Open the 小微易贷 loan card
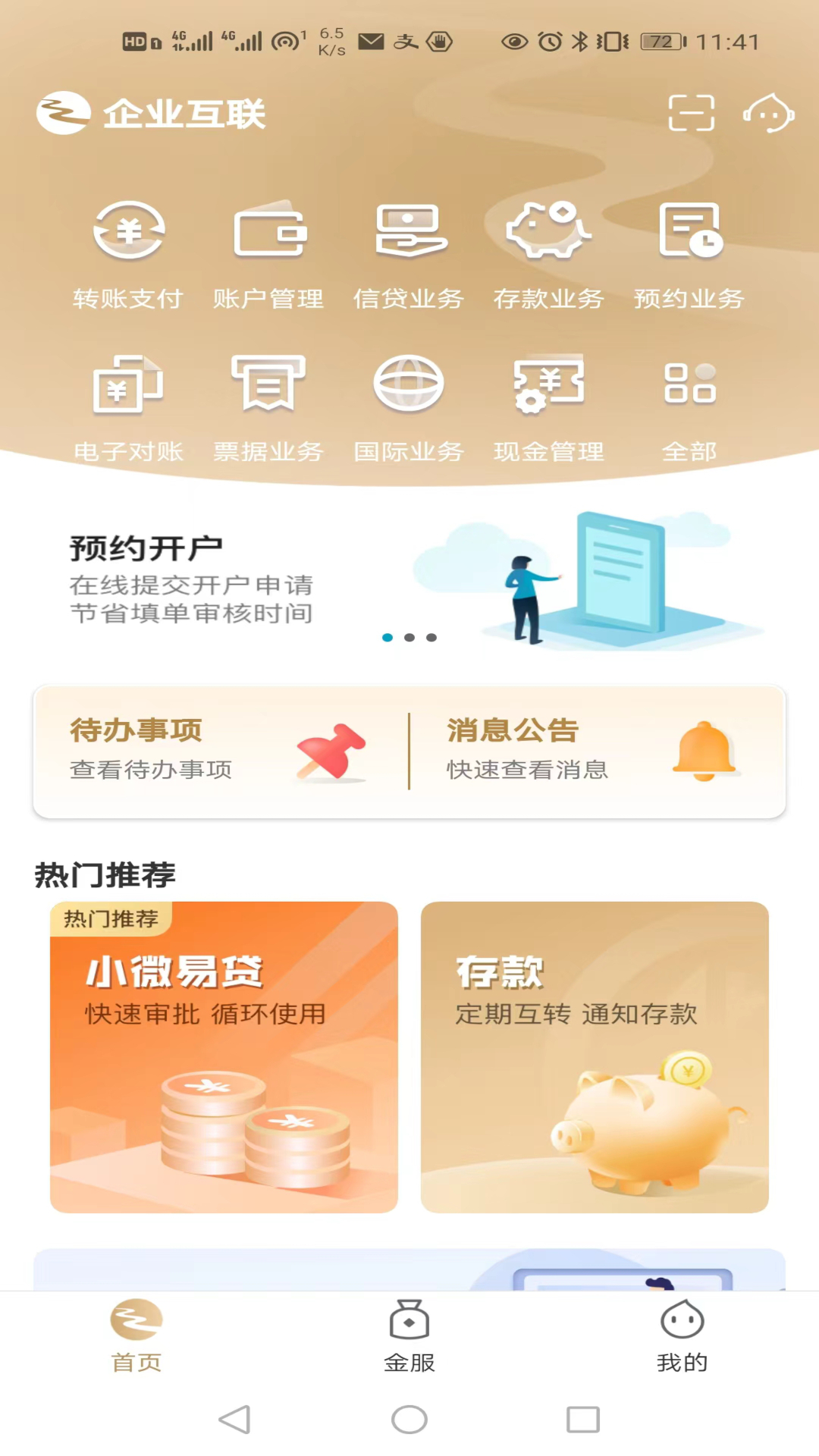This screenshot has width=819, height=1456. point(224,1056)
